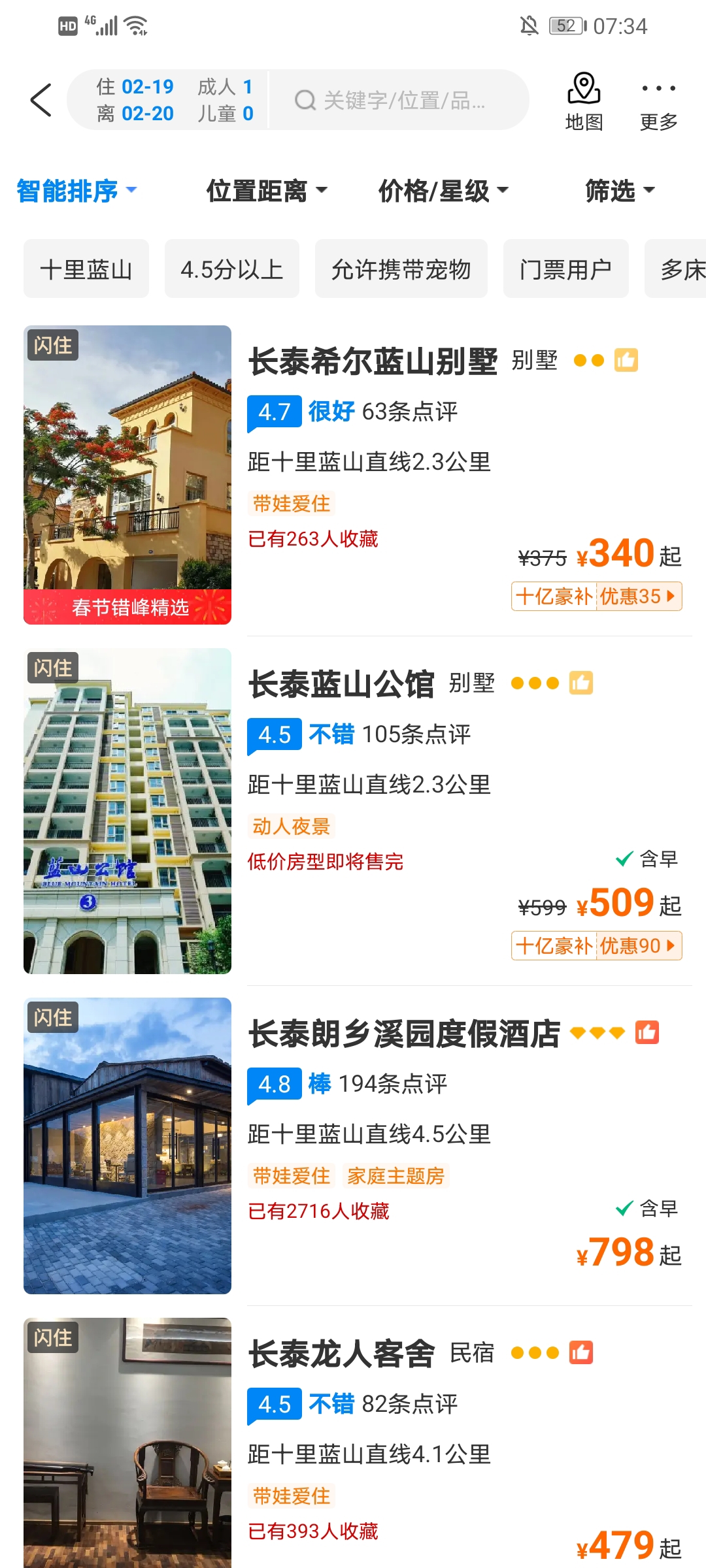Viewport: 706px width, 1568px height.
Task: Expand the 价格/星级 dropdown
Action: click(x=443, y=191)
